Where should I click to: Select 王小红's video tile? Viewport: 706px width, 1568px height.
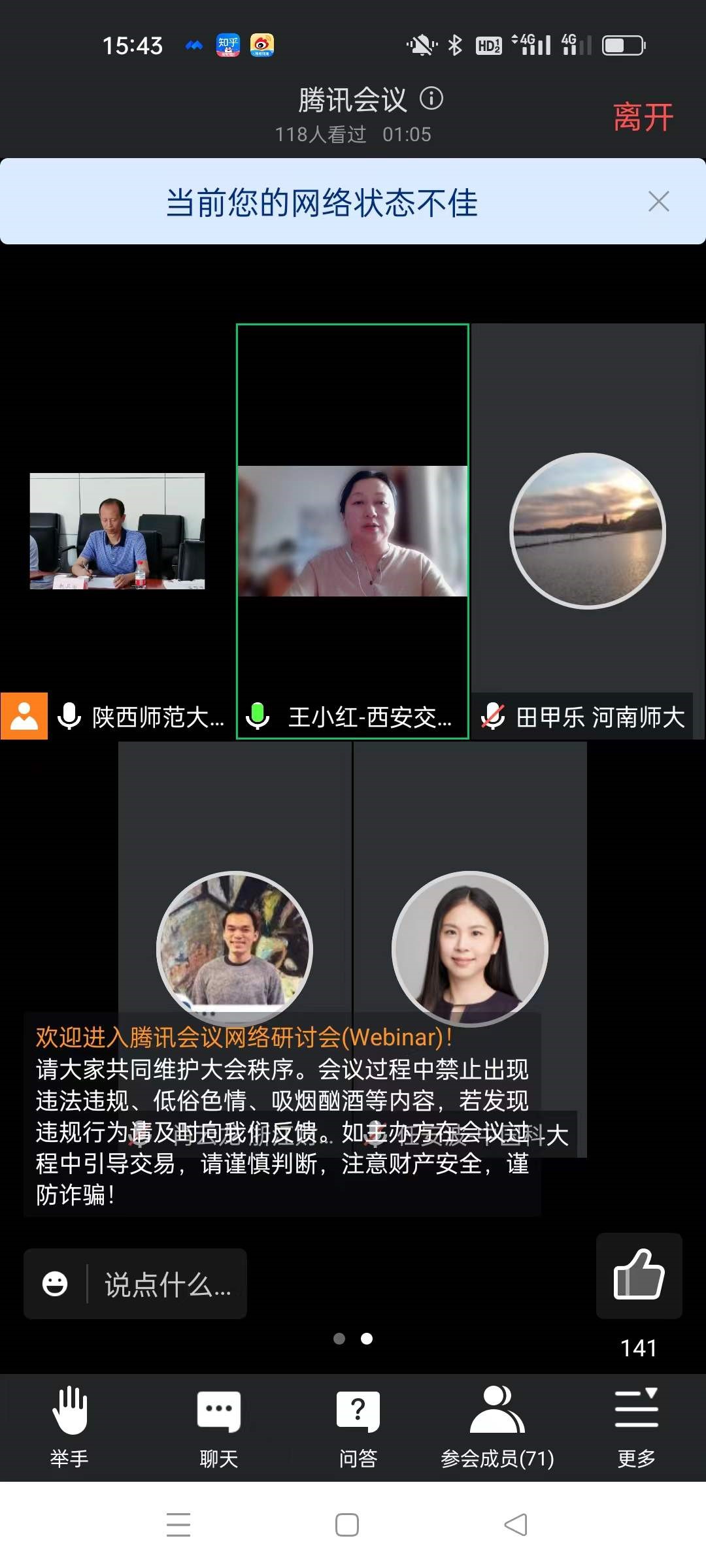(x=352, y=531)
